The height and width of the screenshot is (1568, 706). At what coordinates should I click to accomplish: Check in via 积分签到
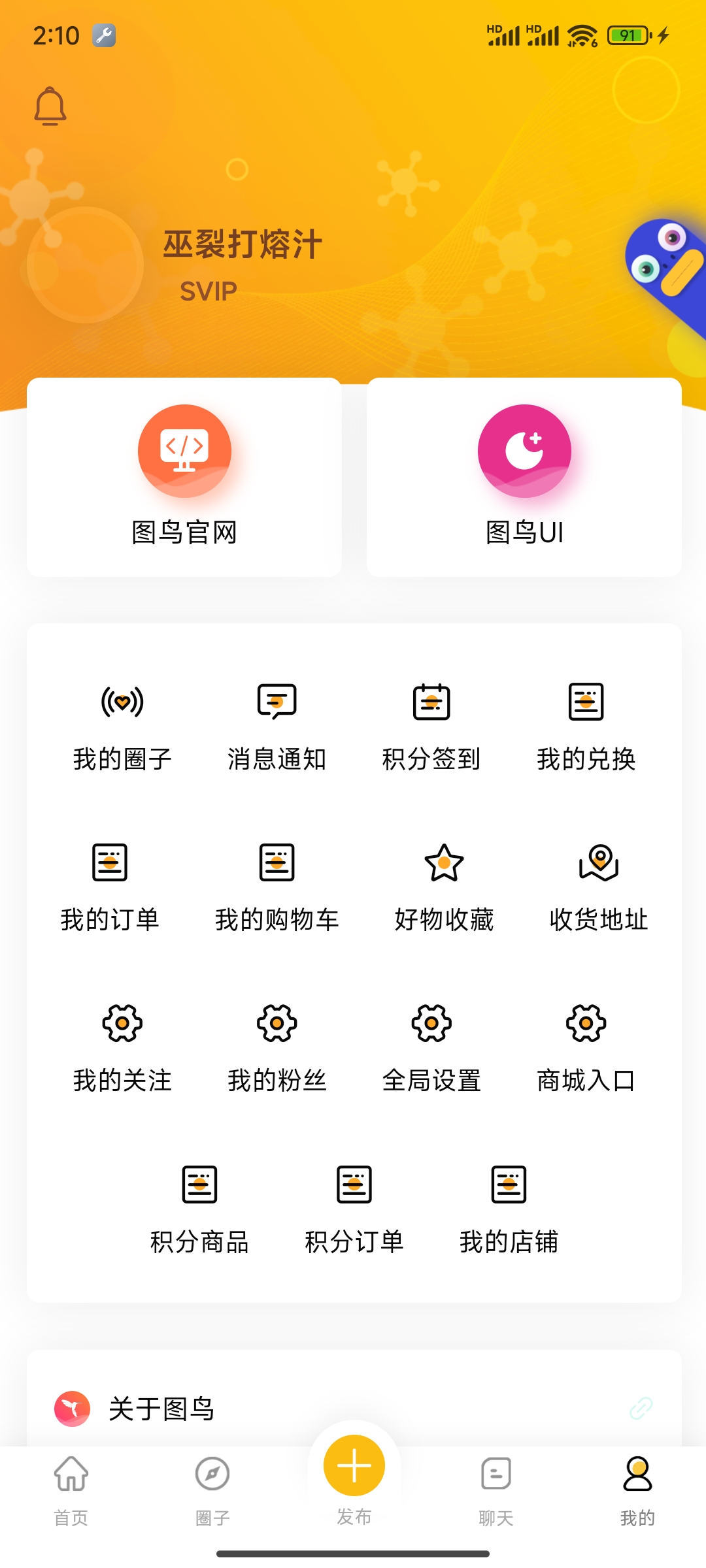click(x=431, y=727)
